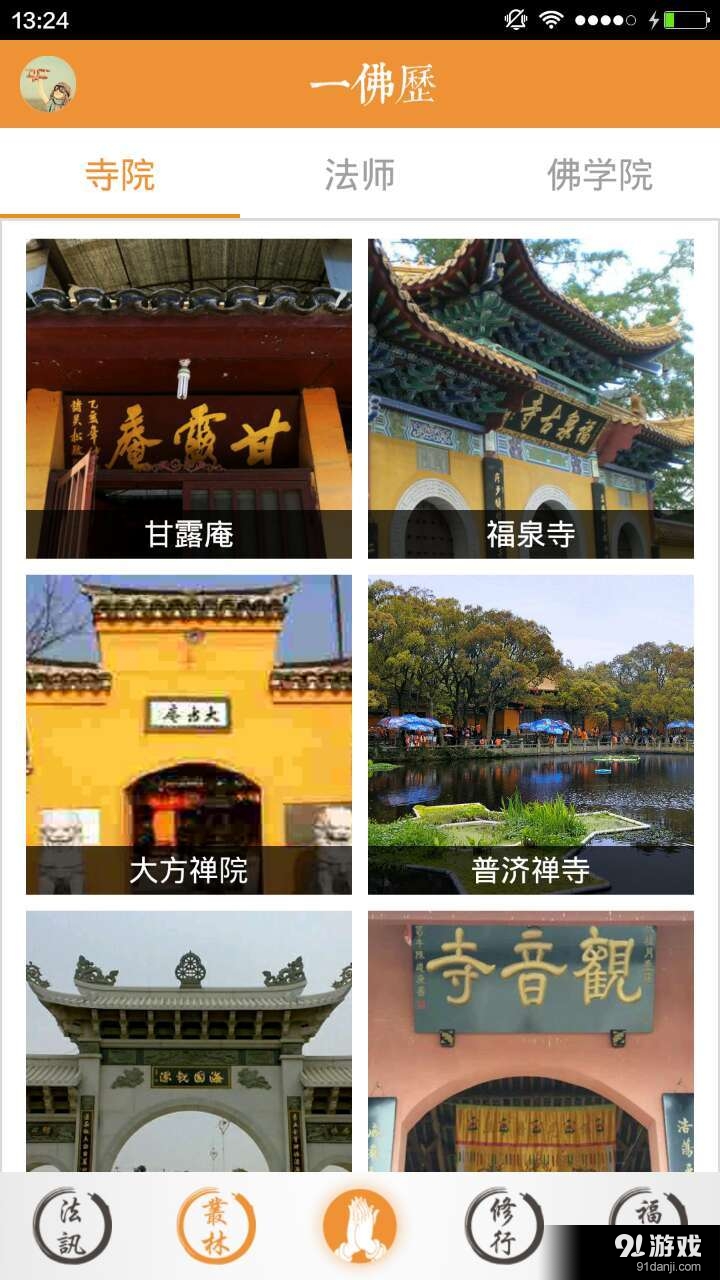Image resolution: width=720 pixels, height=1280 pixels.
Task: Switch to the 佛学院 tab
Action: tap(600, 174)
